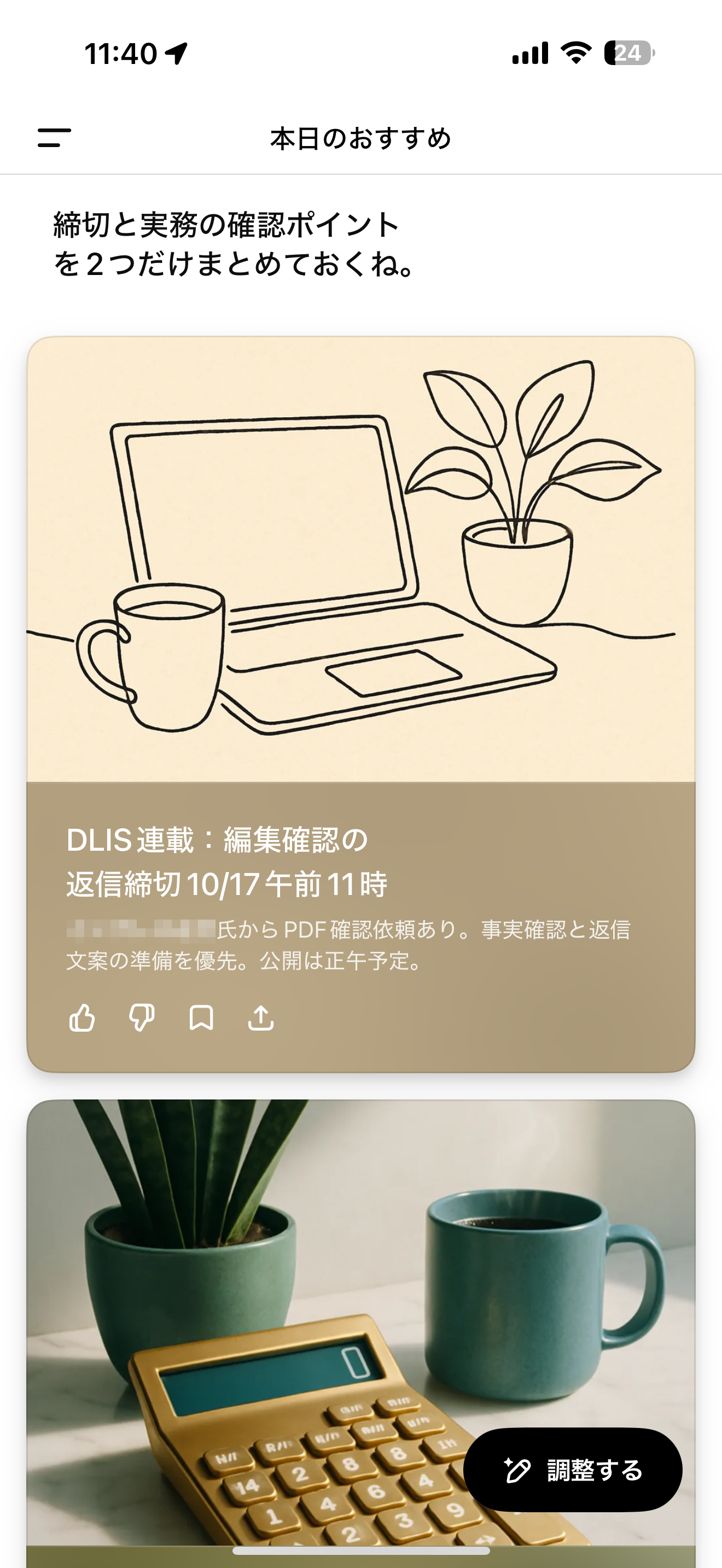Open the side menu button
Image resolution: width=722 pixels, height=1568 pixels.
point(54,138)
